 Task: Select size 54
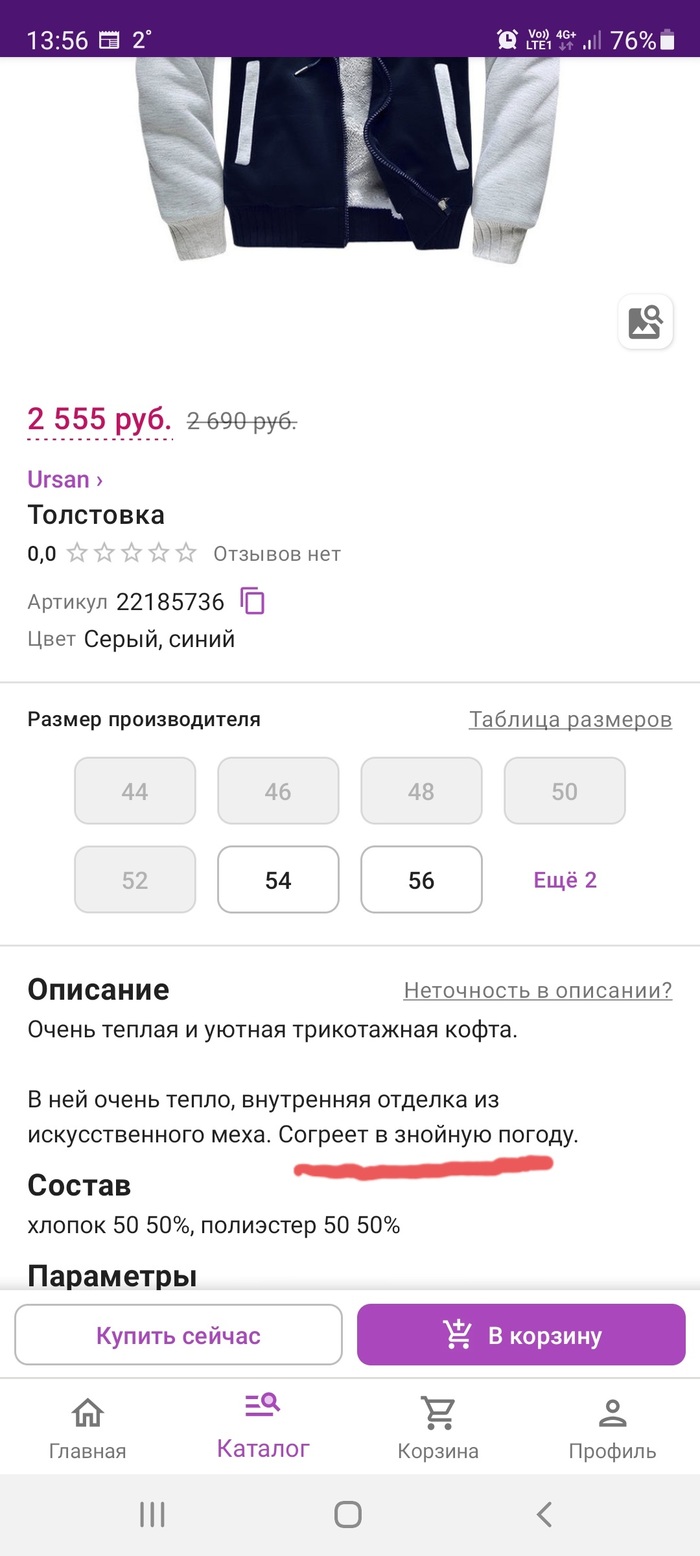click(278, 880)
